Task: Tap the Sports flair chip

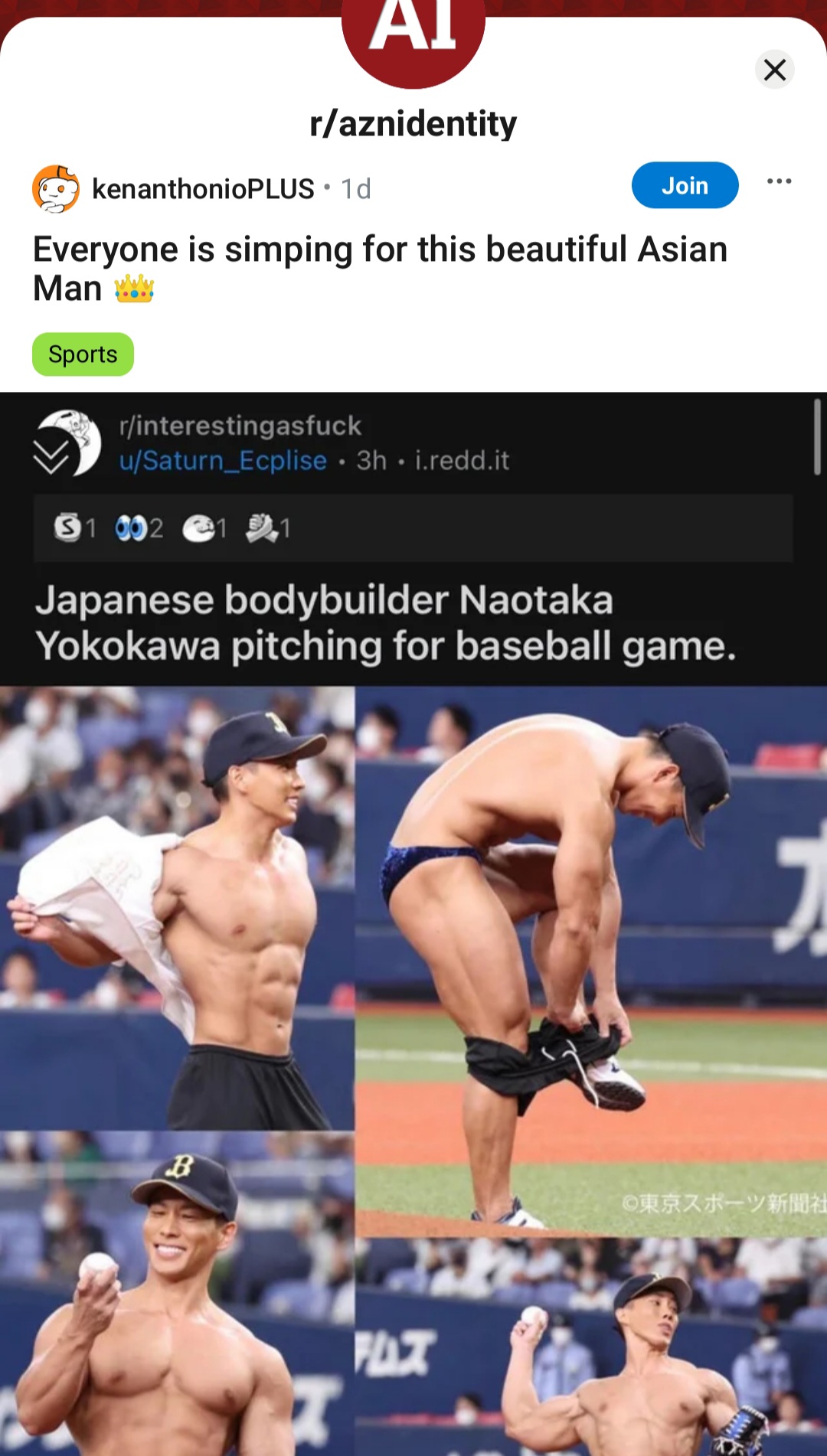Action: click(83, 354)
